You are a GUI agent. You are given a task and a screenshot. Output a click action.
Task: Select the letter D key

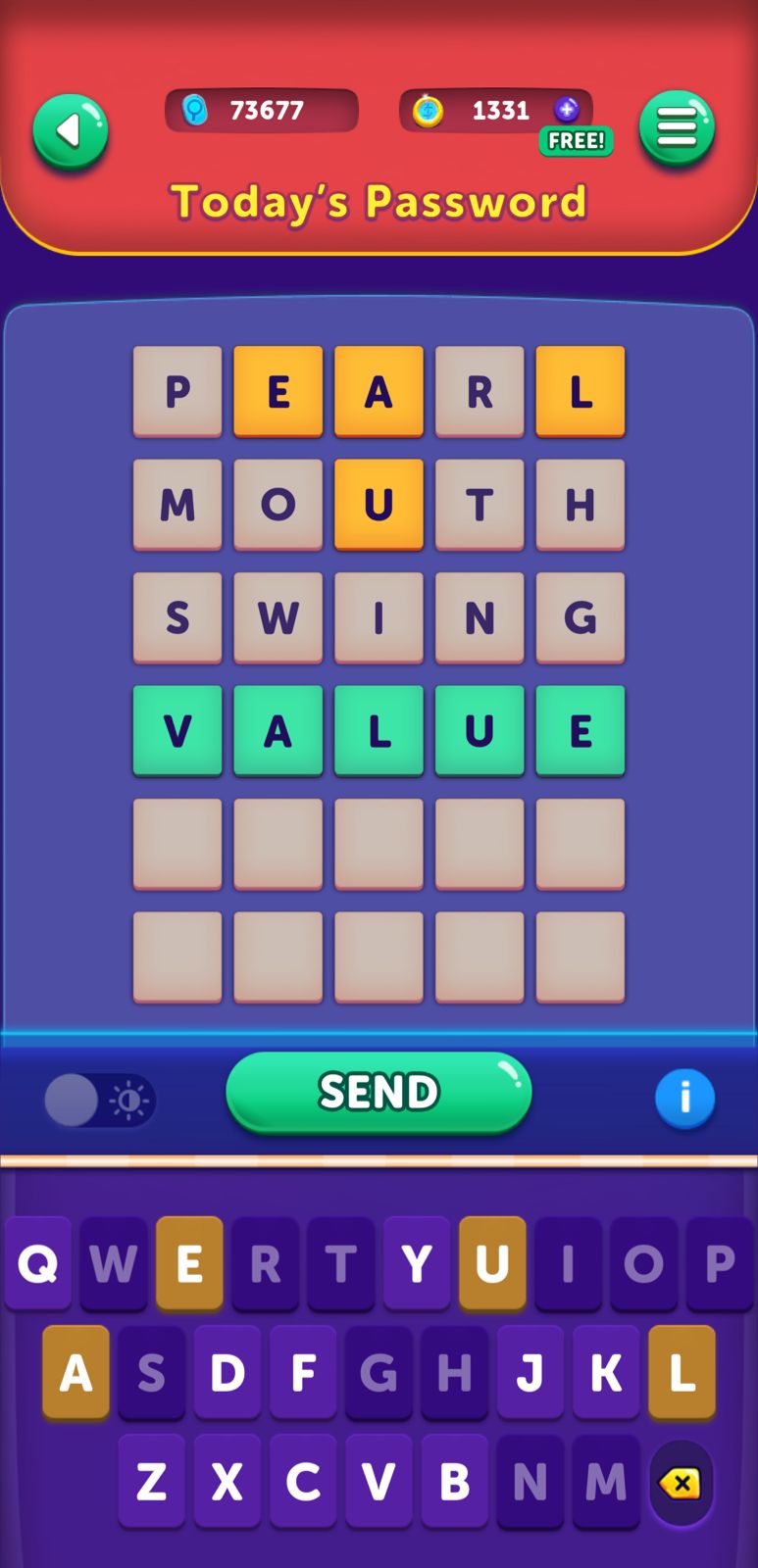227,1373
